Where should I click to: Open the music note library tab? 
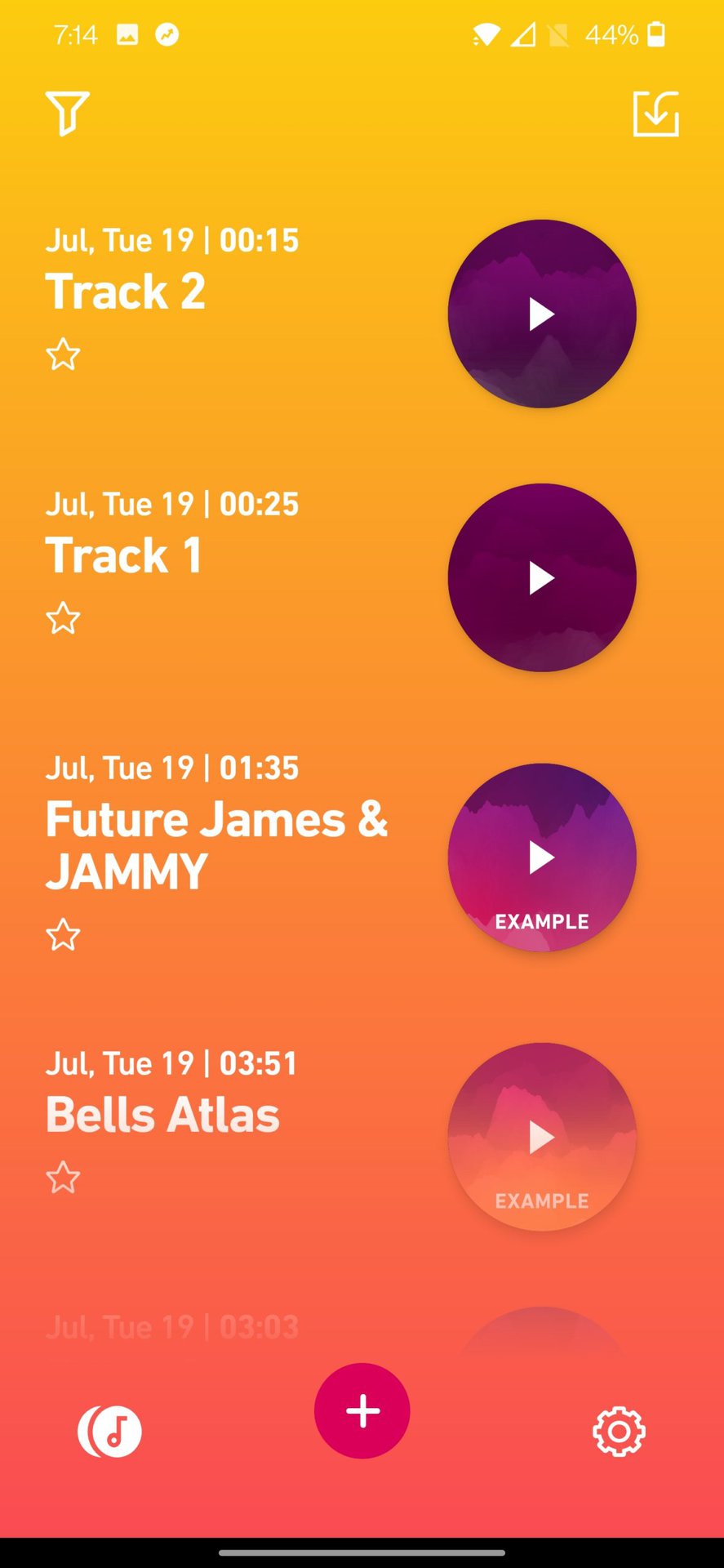[110, 1431]
